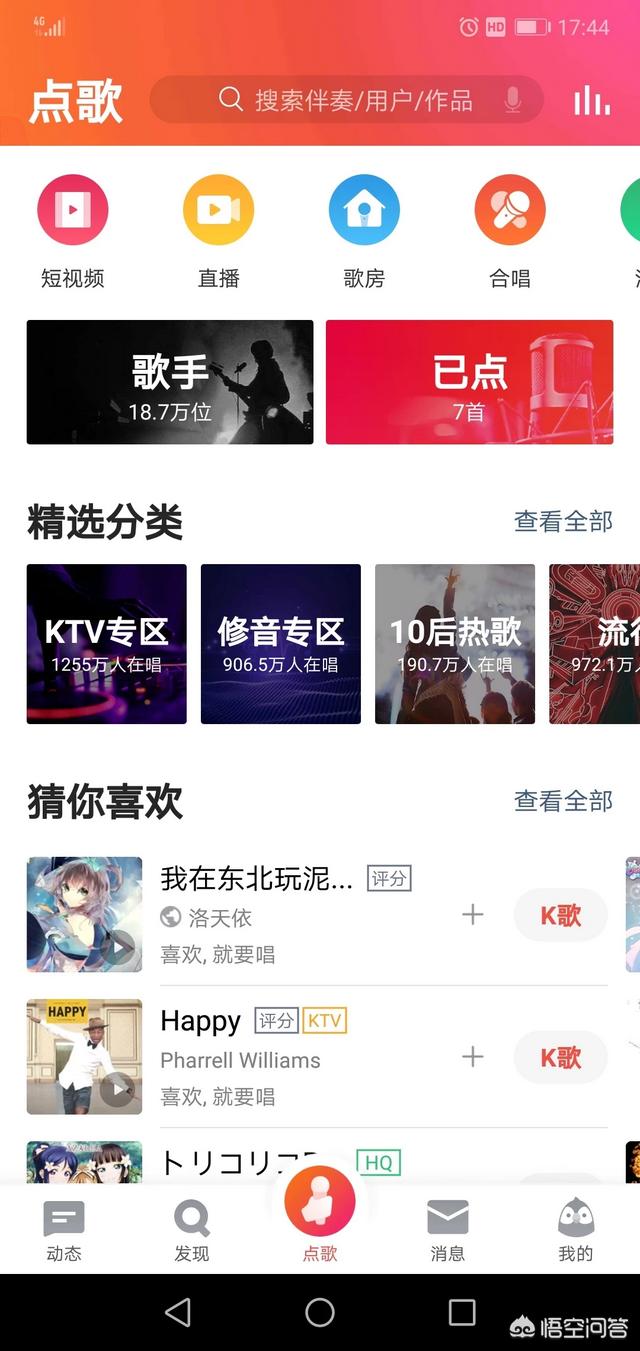
Task: Open the 歌手 18.7万位 card
Action: tap(170, 382)
